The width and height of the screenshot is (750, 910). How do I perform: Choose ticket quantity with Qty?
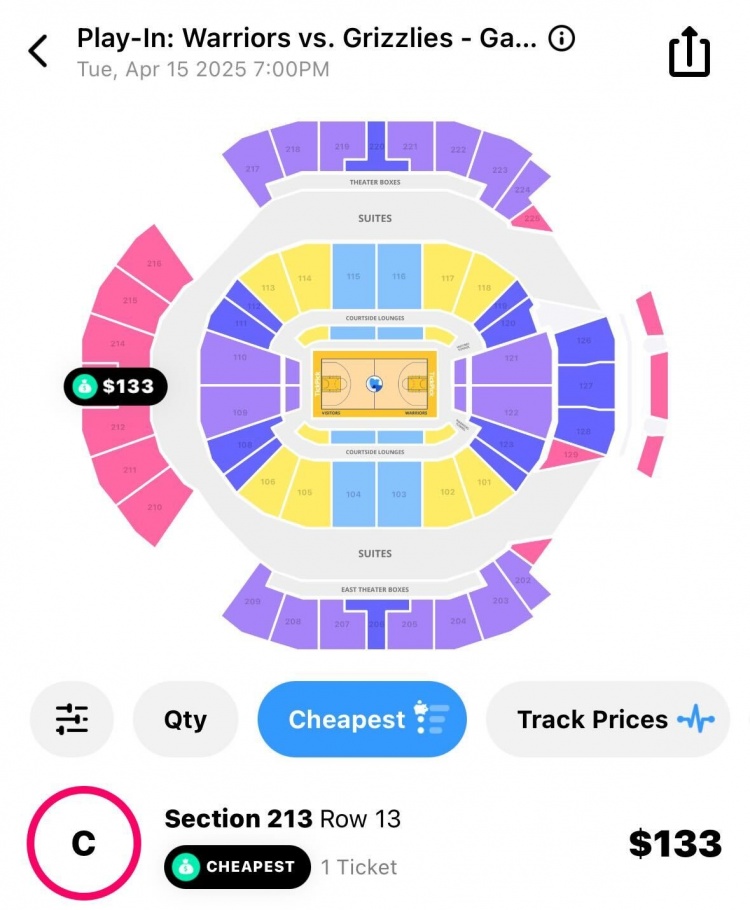point(185,719)
